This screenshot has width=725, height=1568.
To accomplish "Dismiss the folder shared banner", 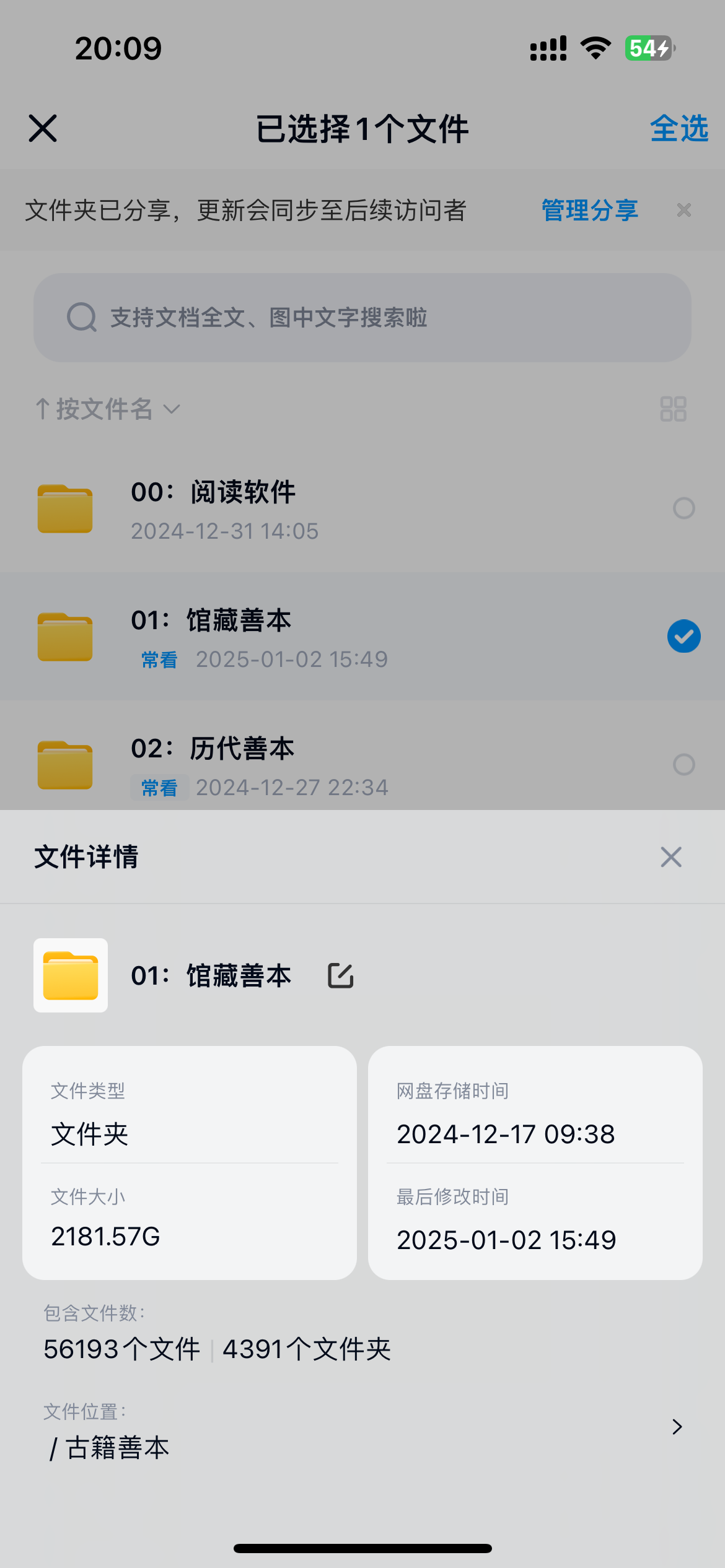I will (684, 211).
